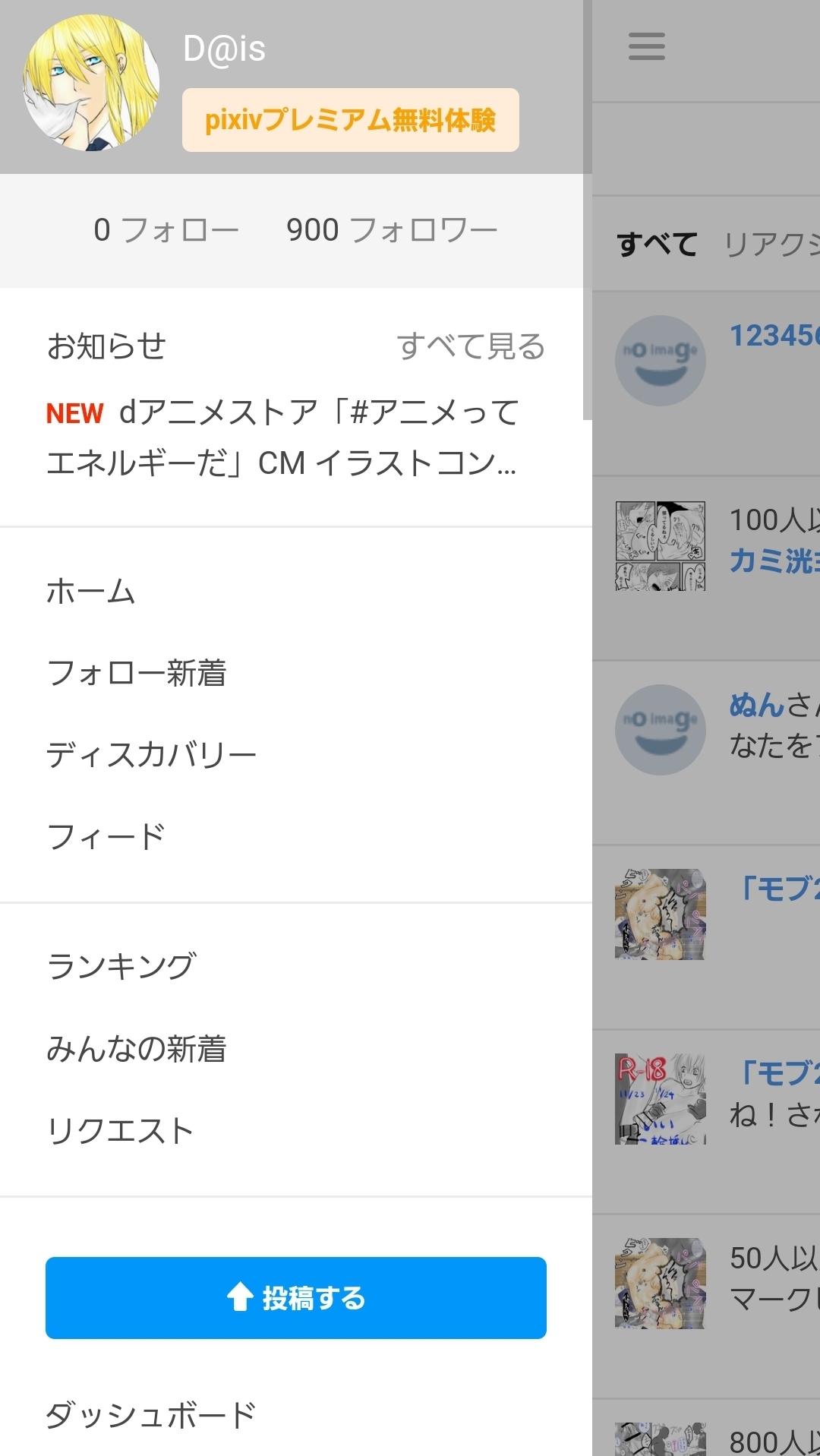The image size is (820, 1456).
Task: View the 0 フォロー following list
Action: (x=166, y=229)
